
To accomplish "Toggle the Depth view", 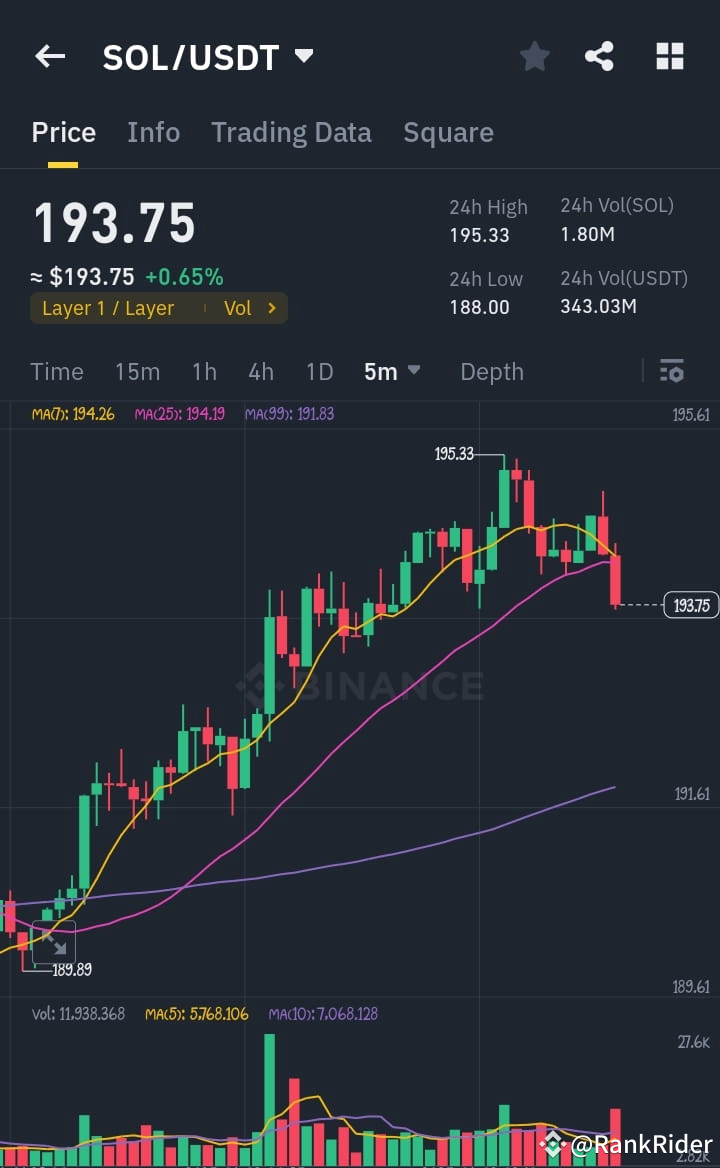I will click(x=492, y=371).
